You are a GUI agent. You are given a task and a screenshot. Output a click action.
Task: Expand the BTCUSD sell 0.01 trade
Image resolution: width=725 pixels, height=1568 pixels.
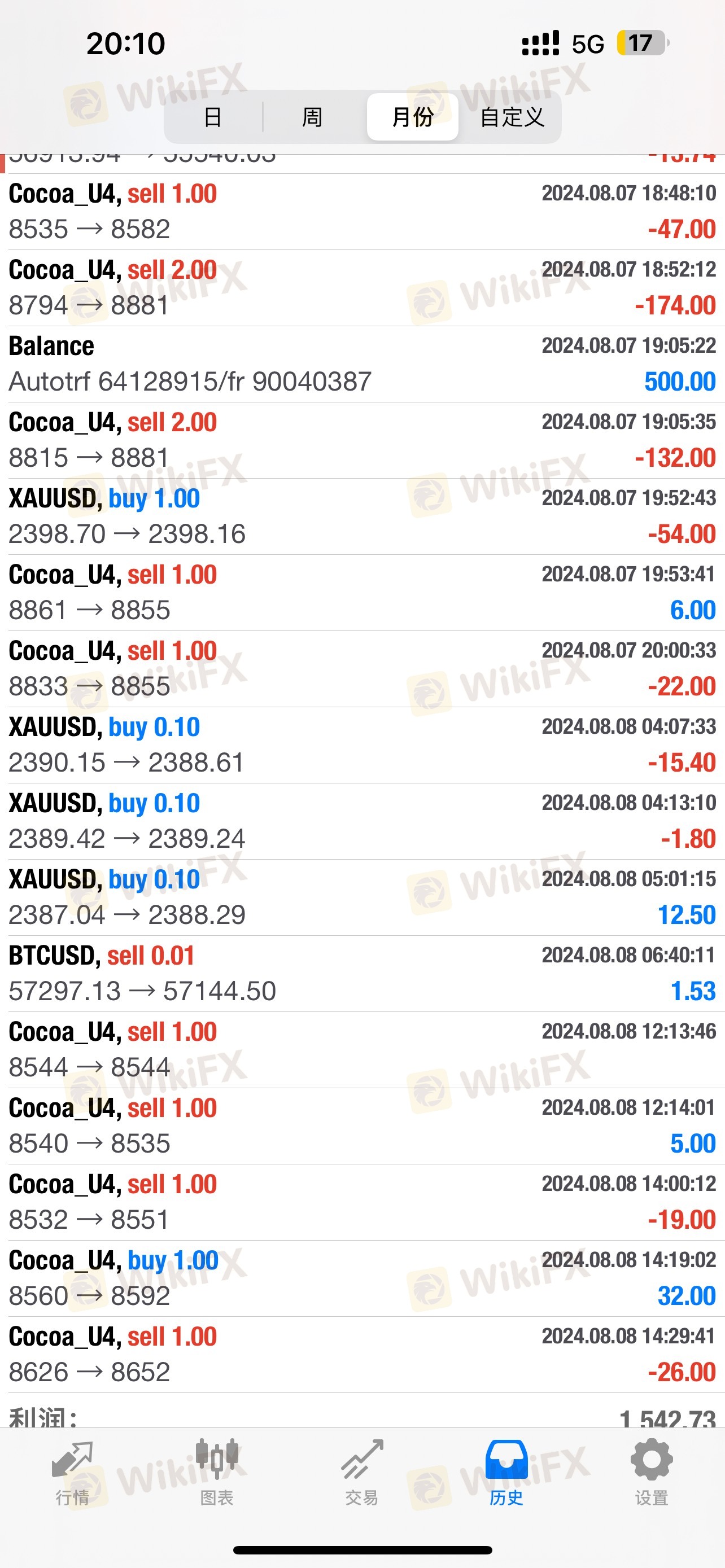point(362,974)
